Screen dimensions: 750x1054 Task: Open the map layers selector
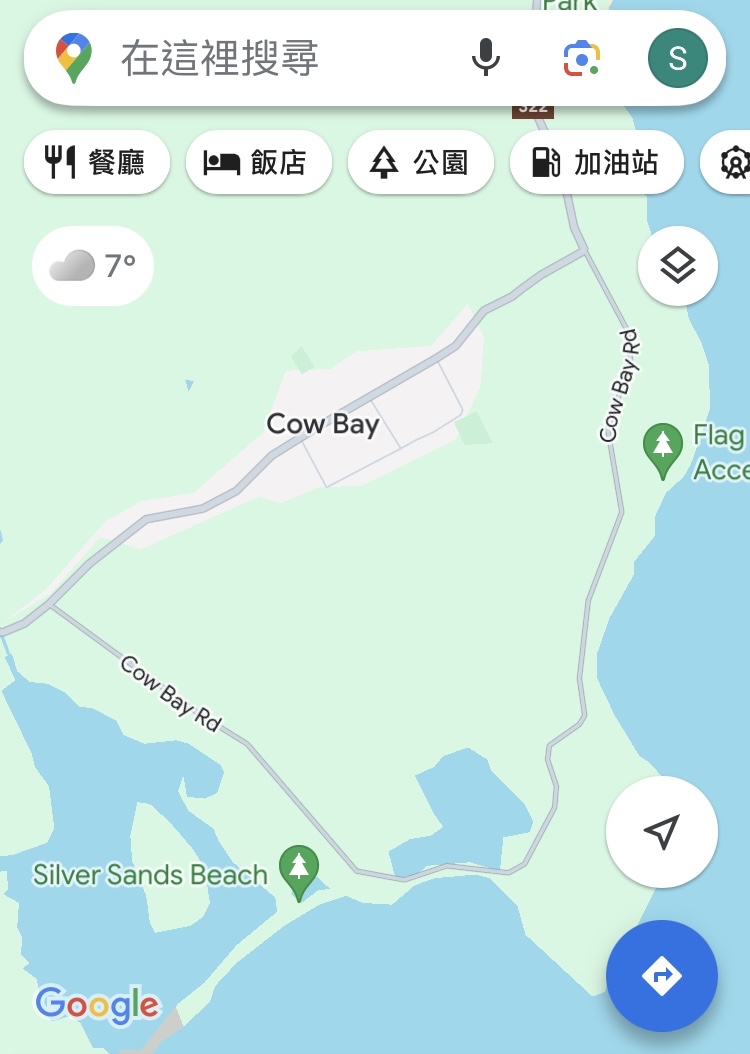(677, 266)
